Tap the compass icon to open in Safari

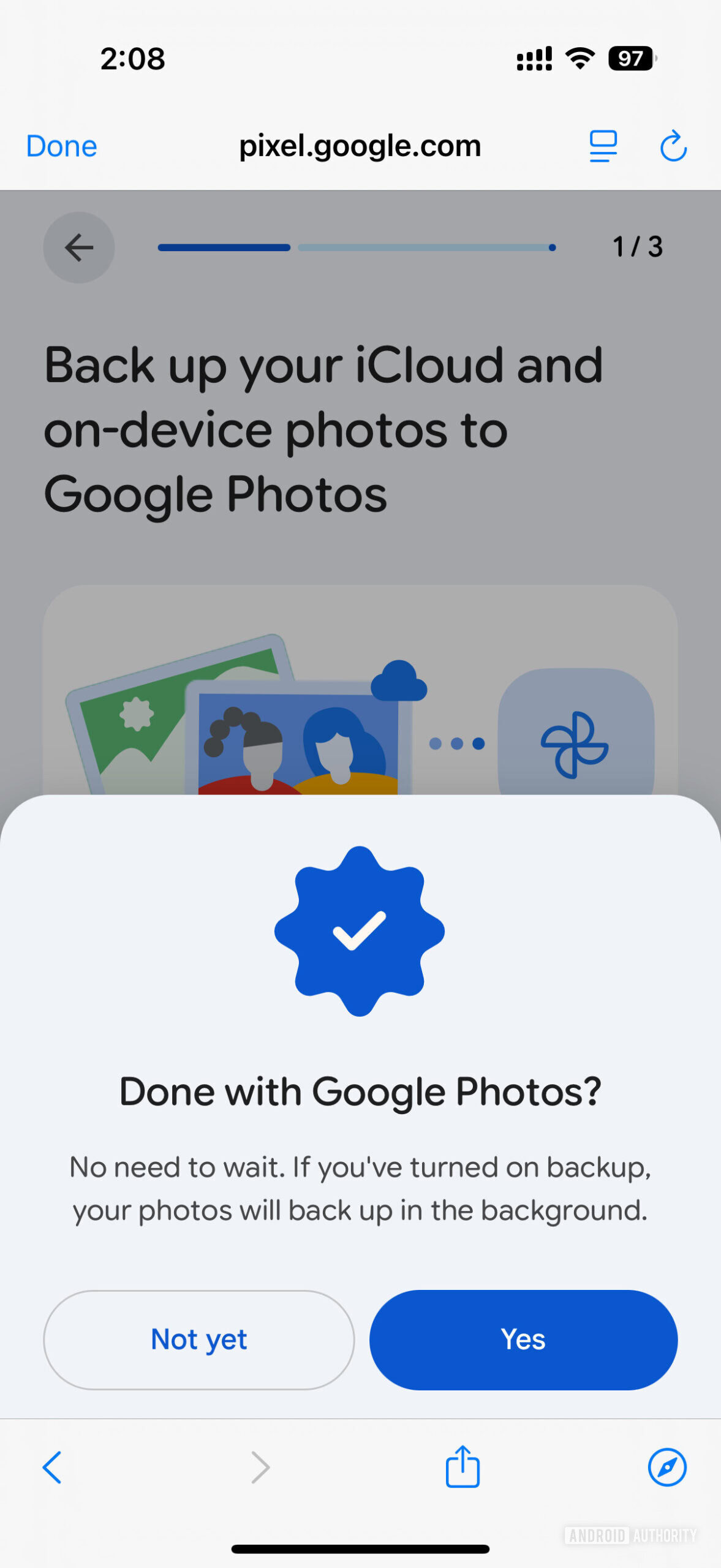(667, 1467)
